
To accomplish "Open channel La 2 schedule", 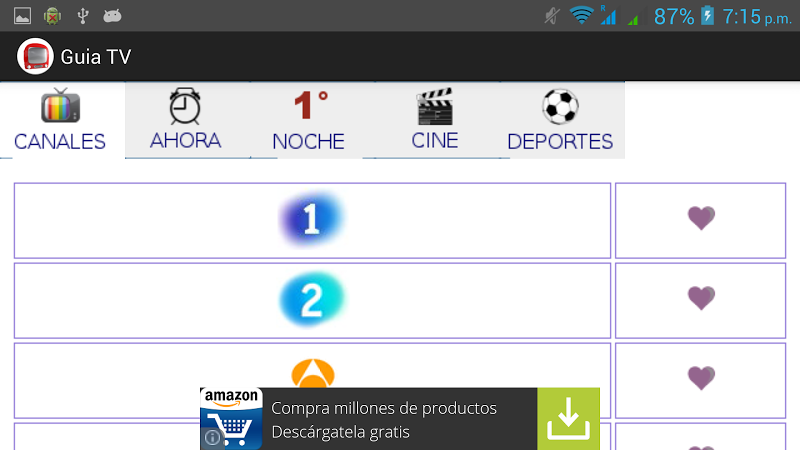I will (x=312, y=300).
